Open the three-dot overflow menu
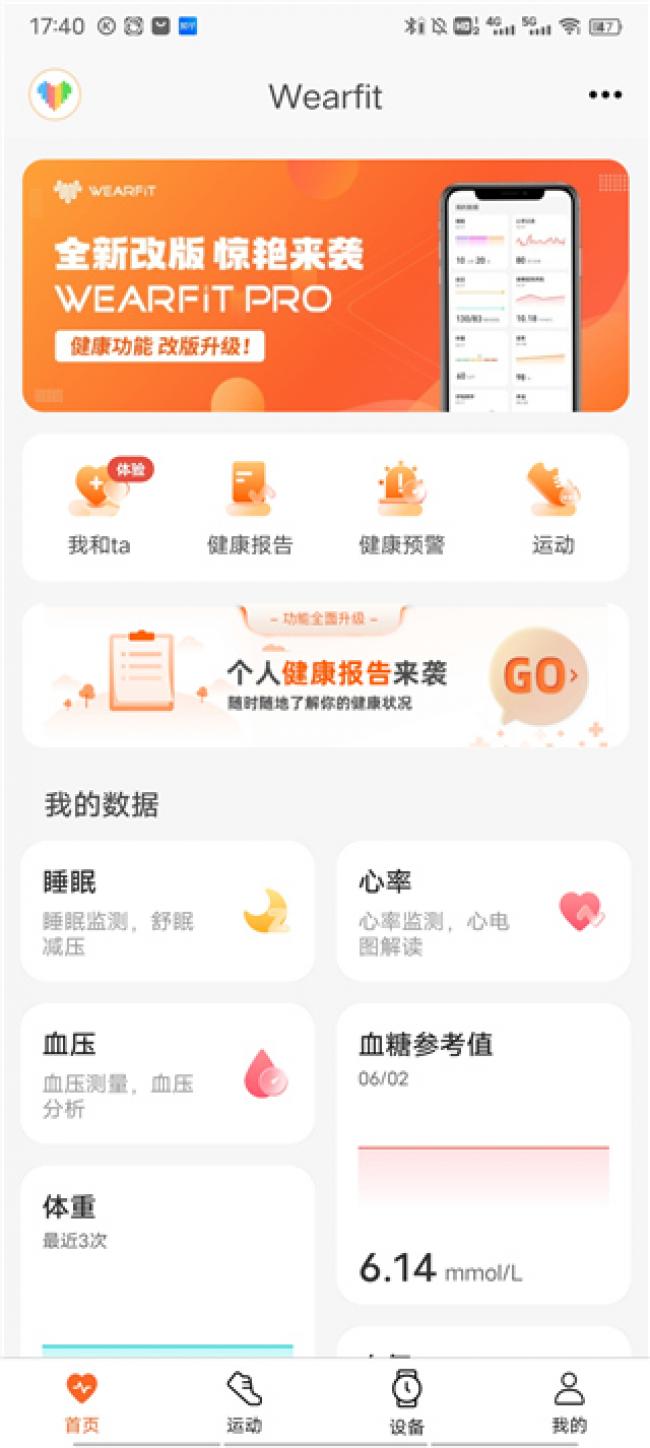 click(604, 96)
